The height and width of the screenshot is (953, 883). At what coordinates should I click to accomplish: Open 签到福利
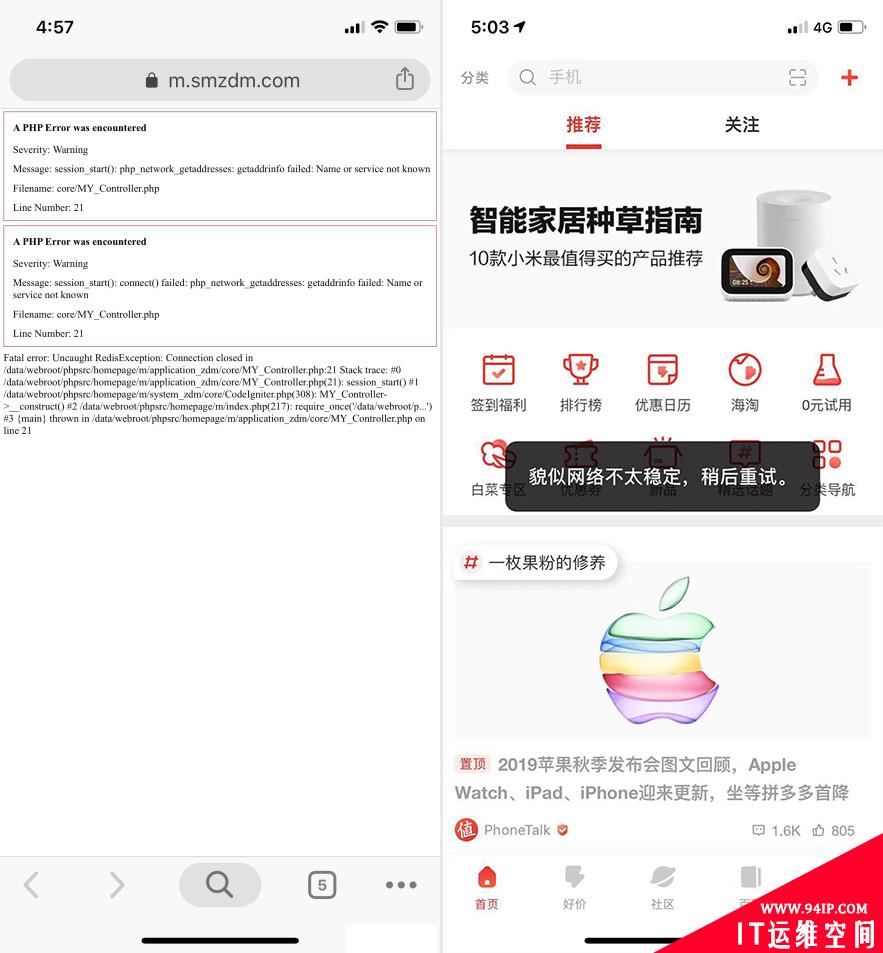pos(498,382)
